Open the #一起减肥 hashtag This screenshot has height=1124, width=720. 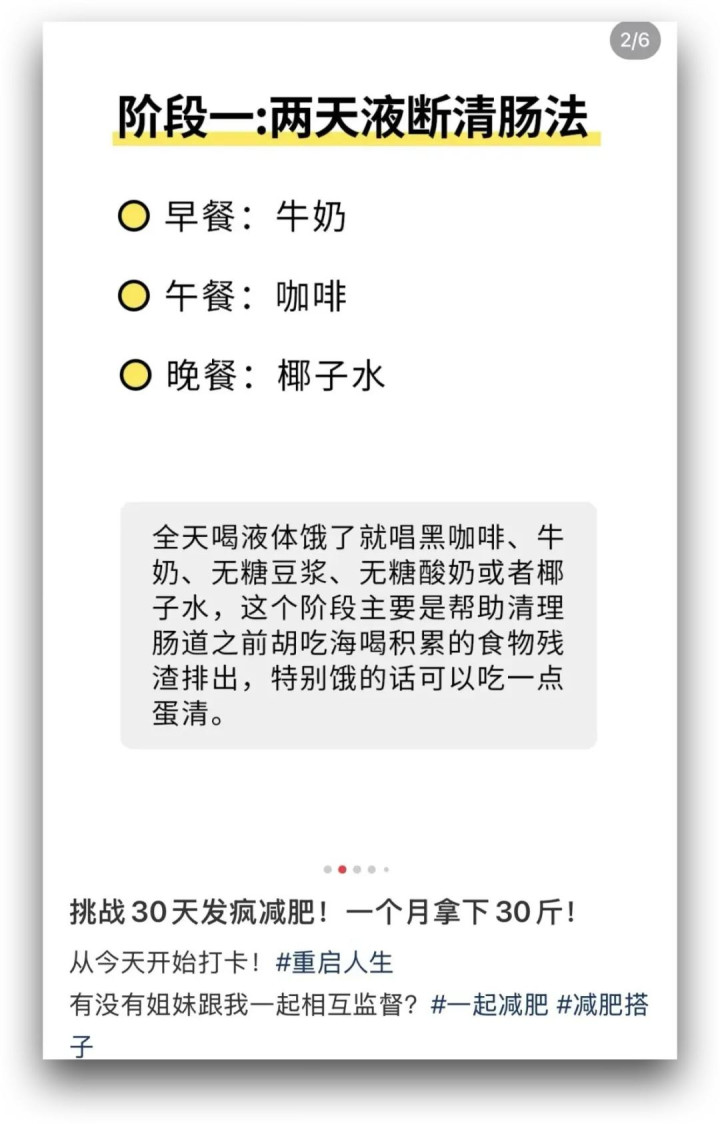coord(489,1004)
